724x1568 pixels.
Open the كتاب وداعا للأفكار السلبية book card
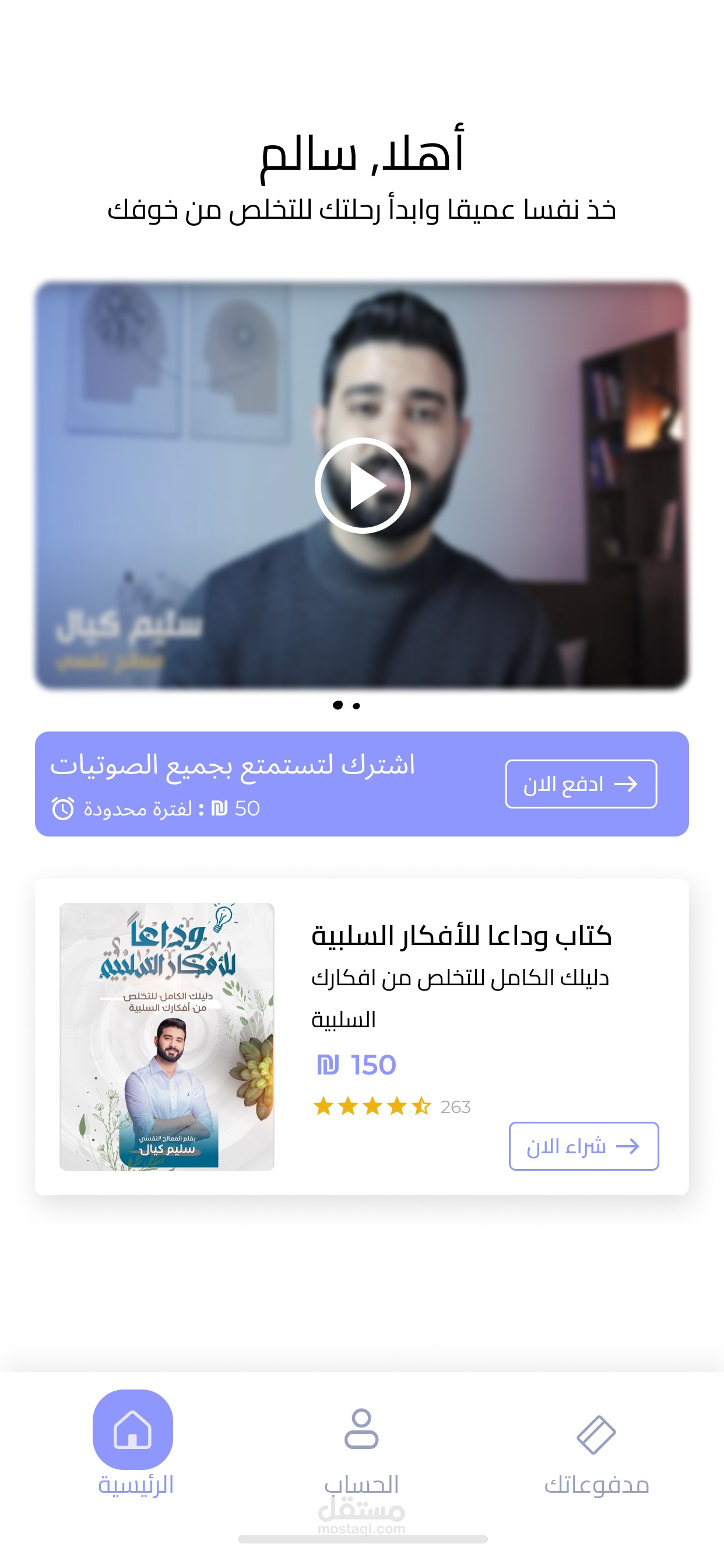461,936
